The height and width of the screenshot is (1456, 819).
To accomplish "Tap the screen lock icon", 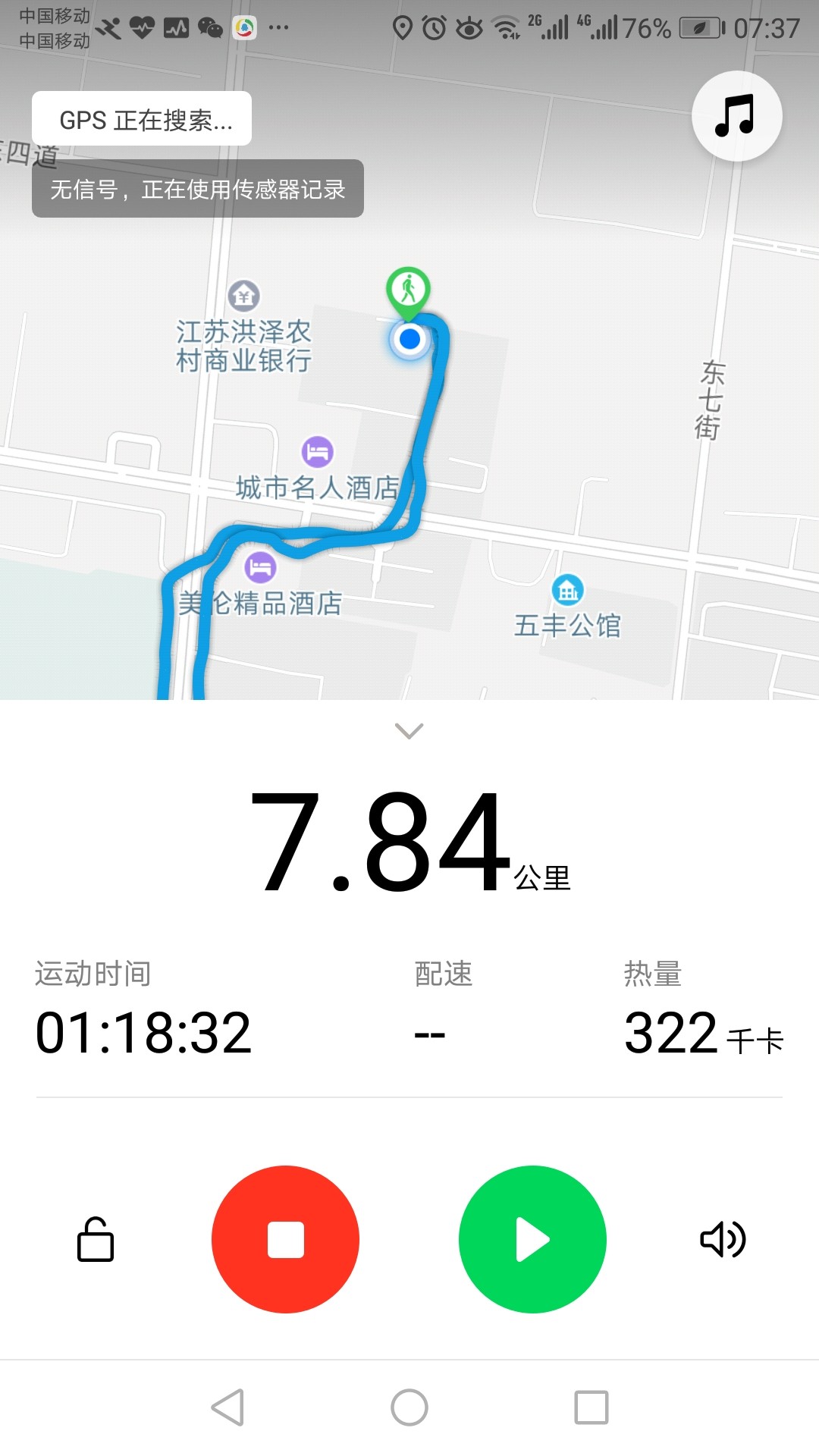I will click(x=96, y=1240).
